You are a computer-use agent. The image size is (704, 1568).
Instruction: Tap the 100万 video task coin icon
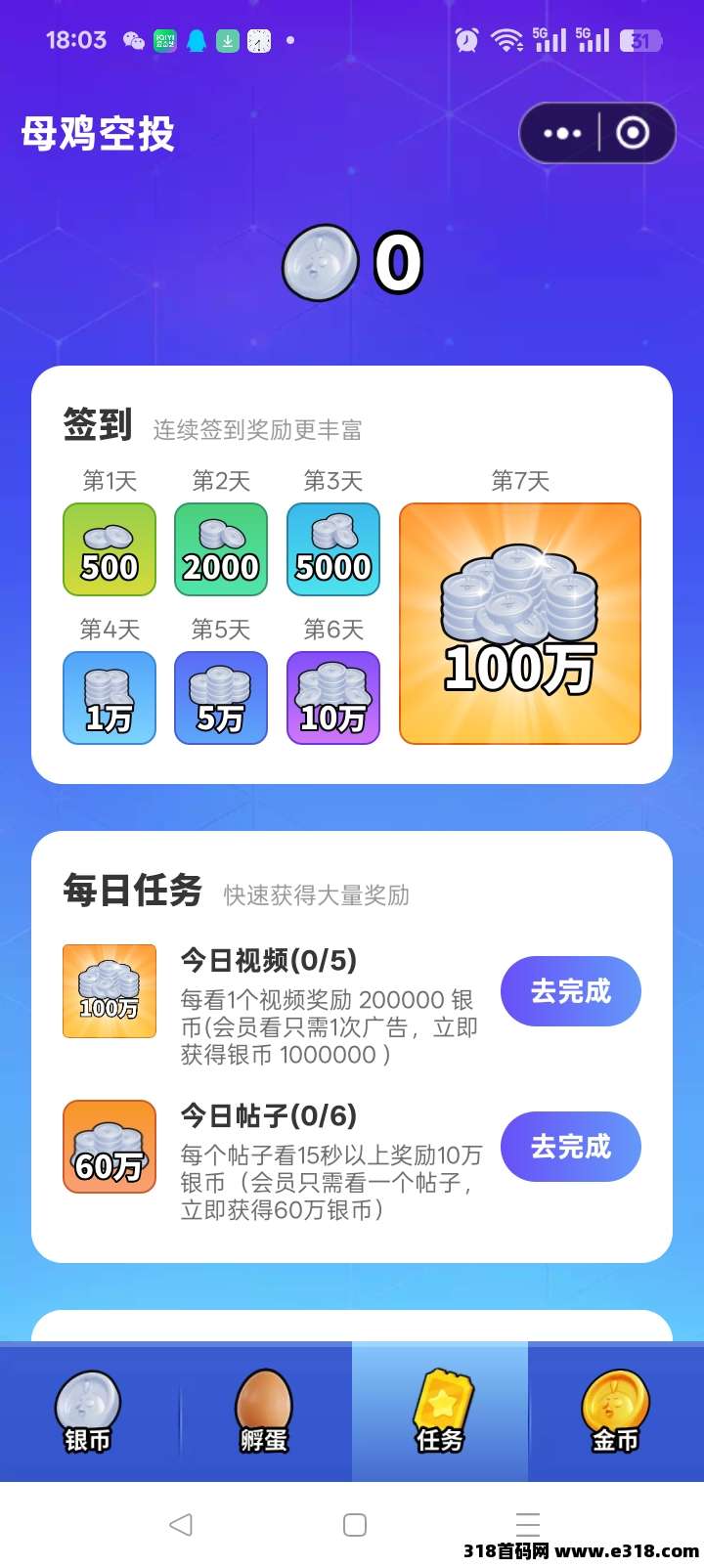(x=109, y=991)
